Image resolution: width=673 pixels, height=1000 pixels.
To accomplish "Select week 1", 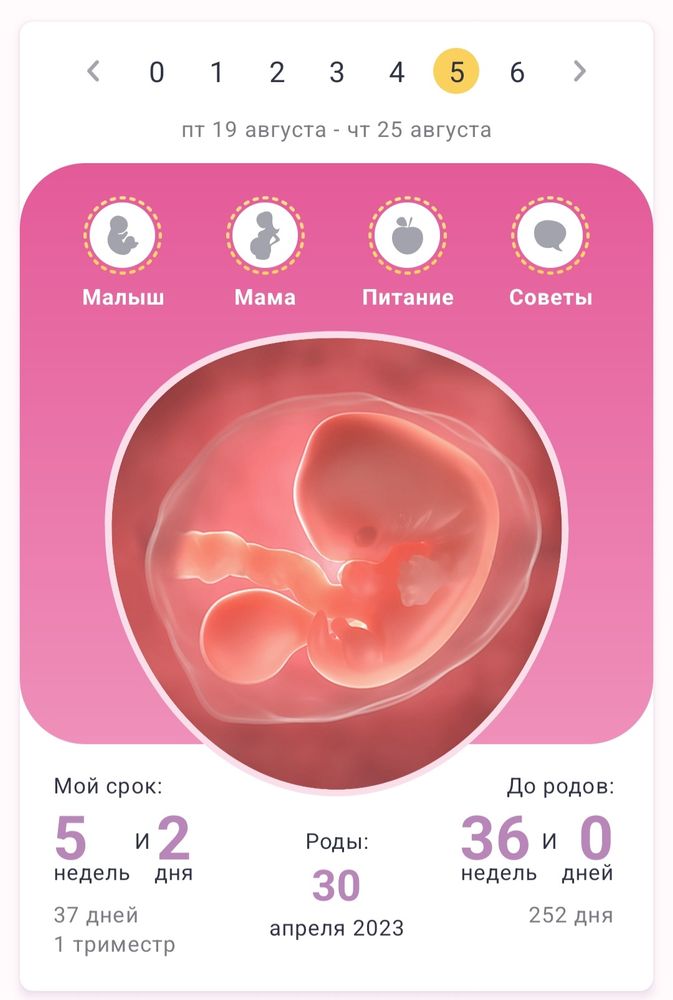I will [217, 72].
